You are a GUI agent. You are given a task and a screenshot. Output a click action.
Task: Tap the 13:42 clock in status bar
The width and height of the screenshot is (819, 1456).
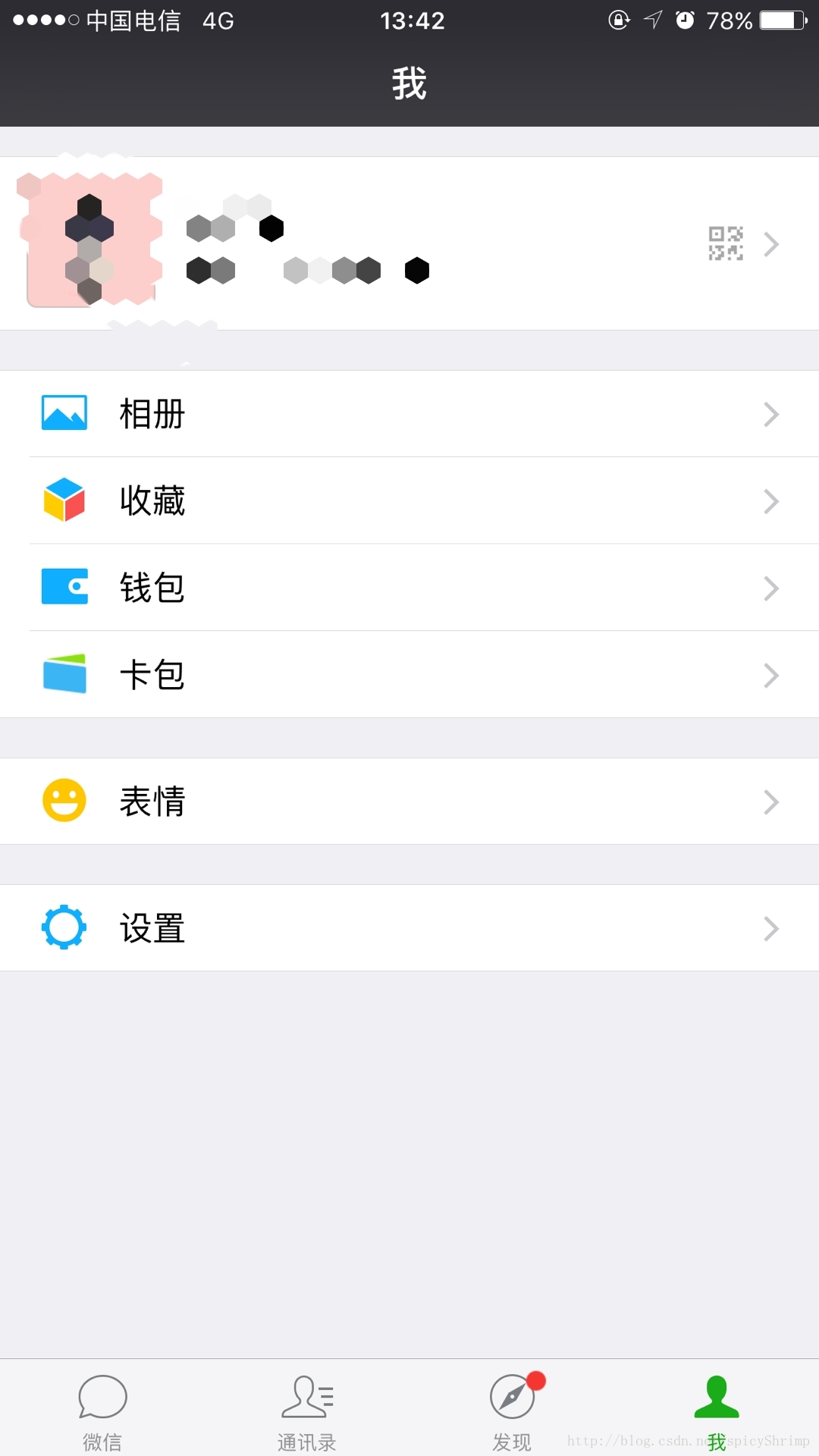coord(409,20)
